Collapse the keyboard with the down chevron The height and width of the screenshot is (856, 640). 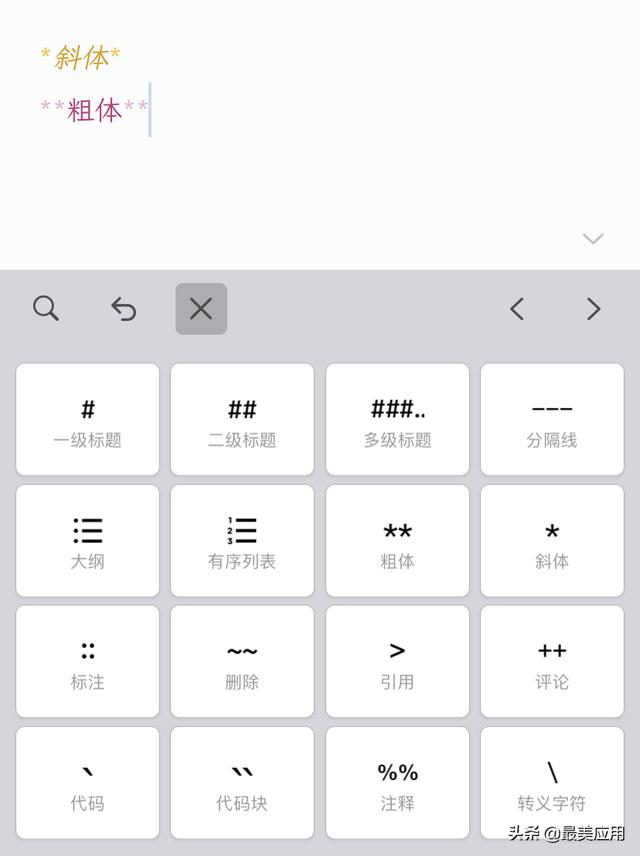[593, 238]
